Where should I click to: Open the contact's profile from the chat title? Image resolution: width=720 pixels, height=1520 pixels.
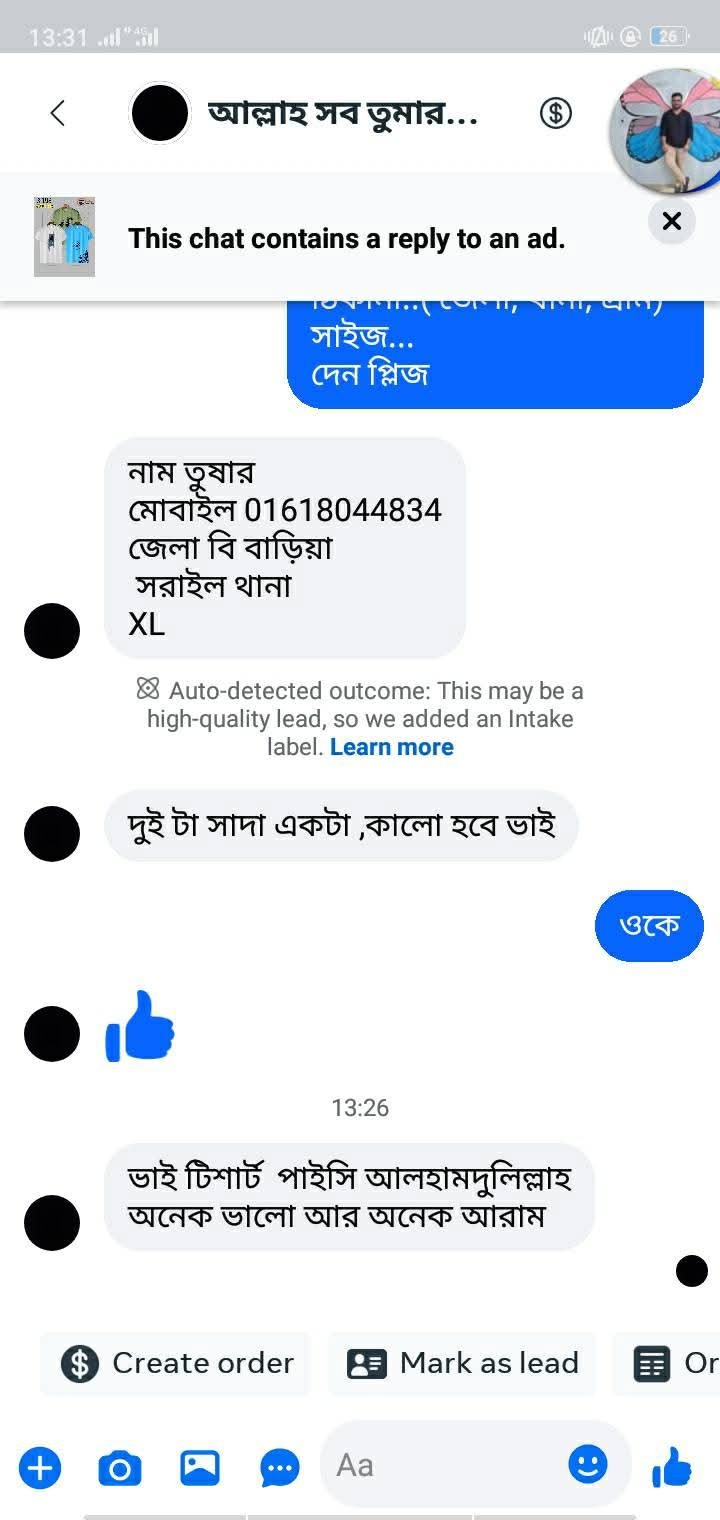[342, 113]
